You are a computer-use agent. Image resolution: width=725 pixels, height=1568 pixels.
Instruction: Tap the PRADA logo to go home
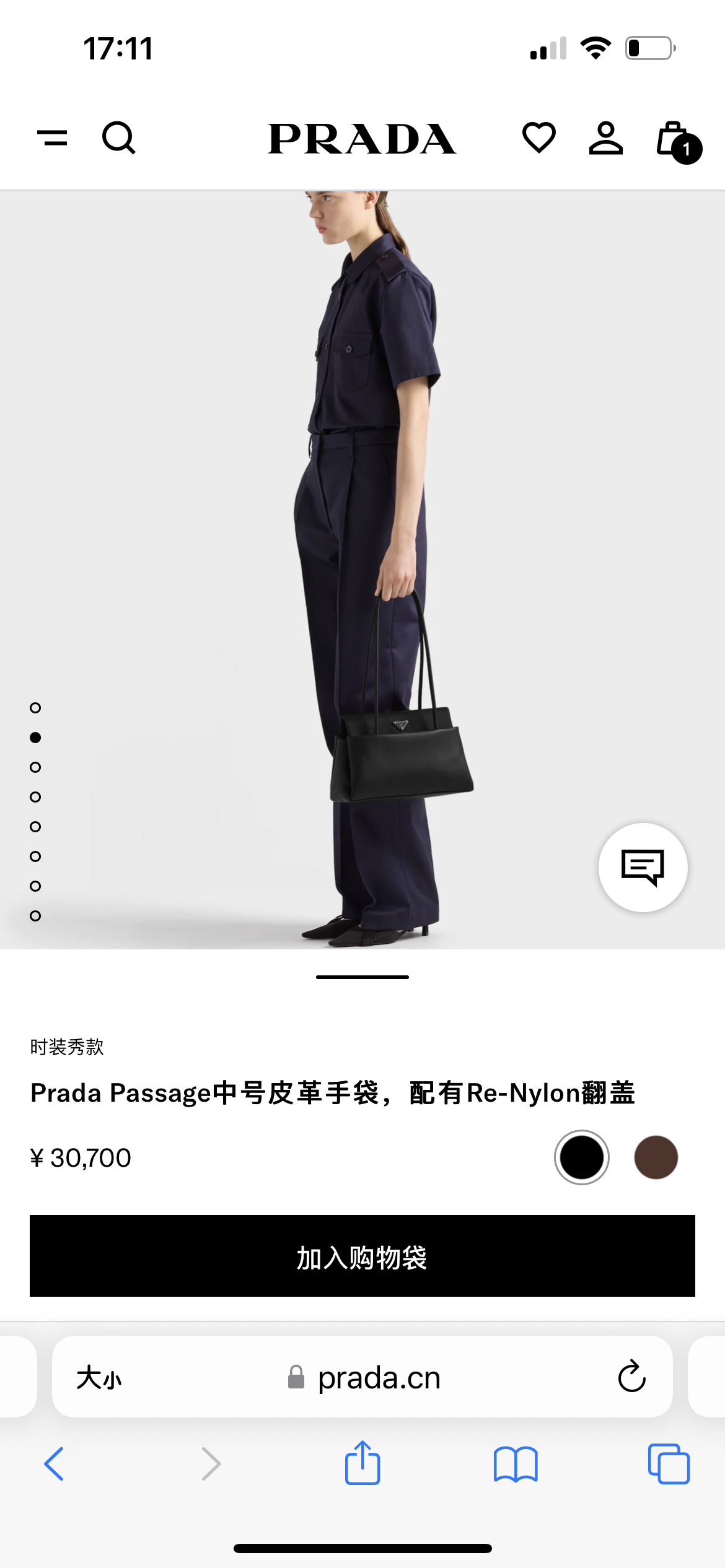(362, 139)
